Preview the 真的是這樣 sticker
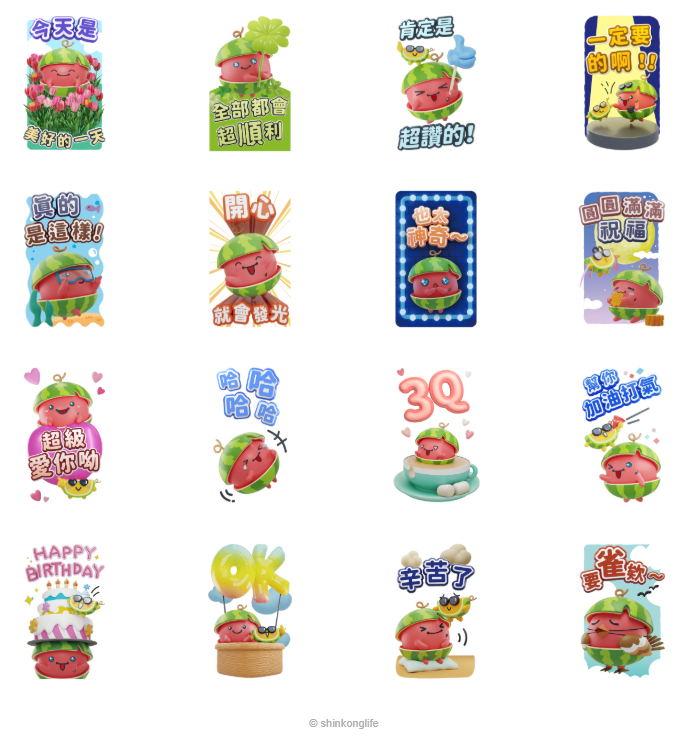 coord(64,260)
